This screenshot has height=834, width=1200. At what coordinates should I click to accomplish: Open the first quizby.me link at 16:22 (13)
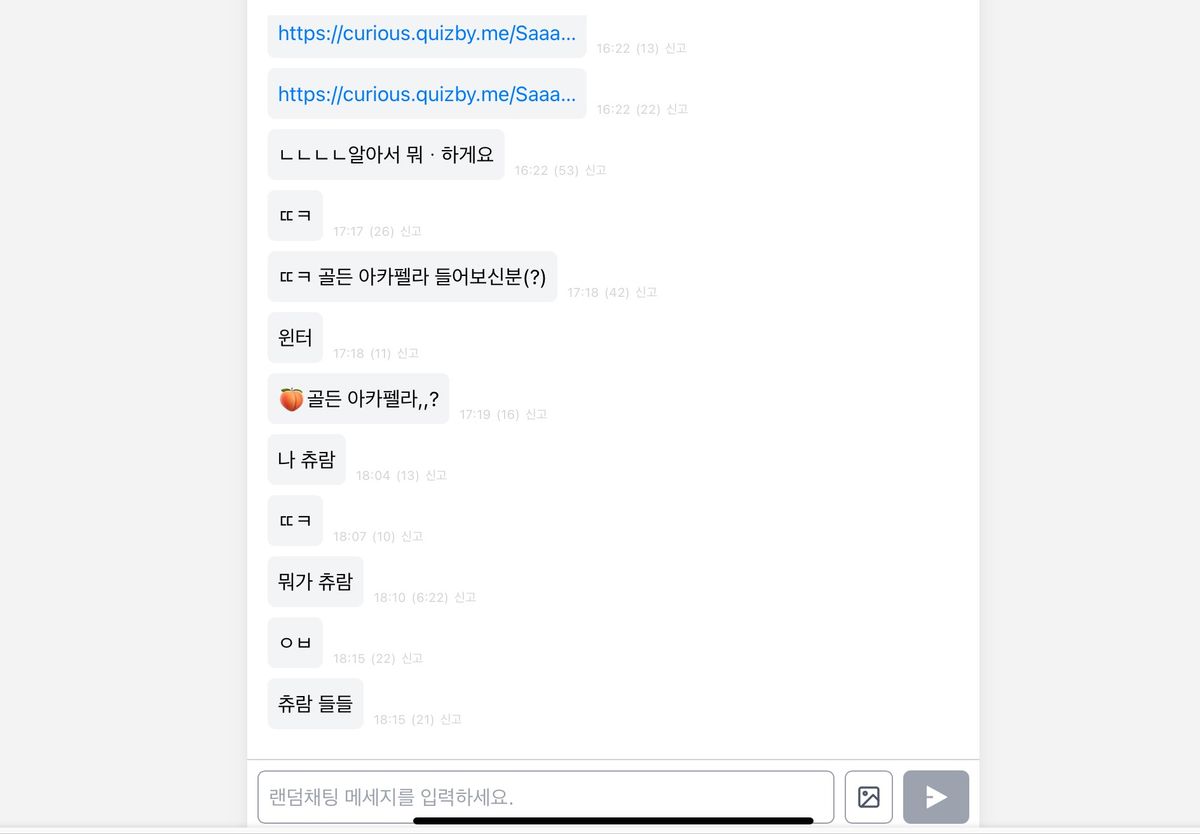coord(426,33)
